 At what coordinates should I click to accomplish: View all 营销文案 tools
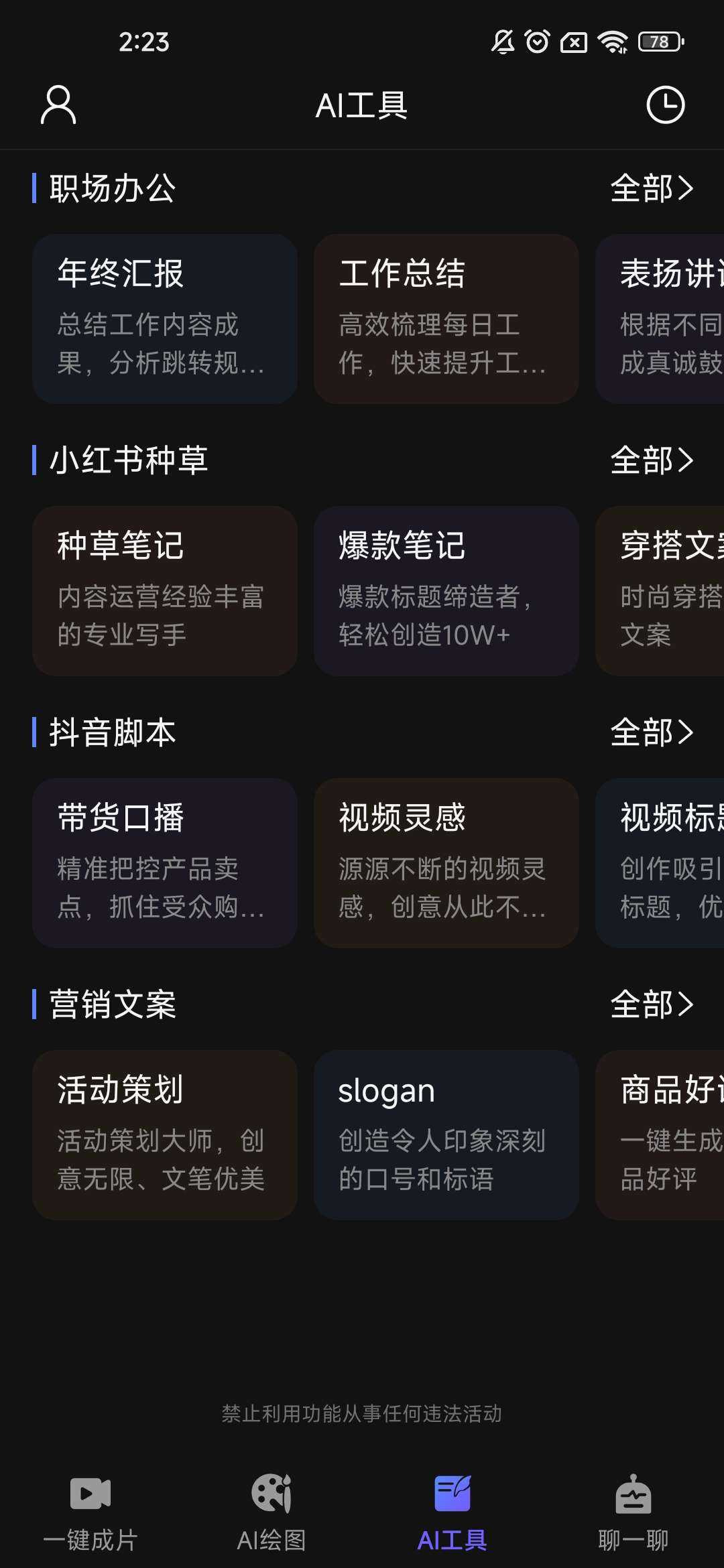tap(651, 1004)
